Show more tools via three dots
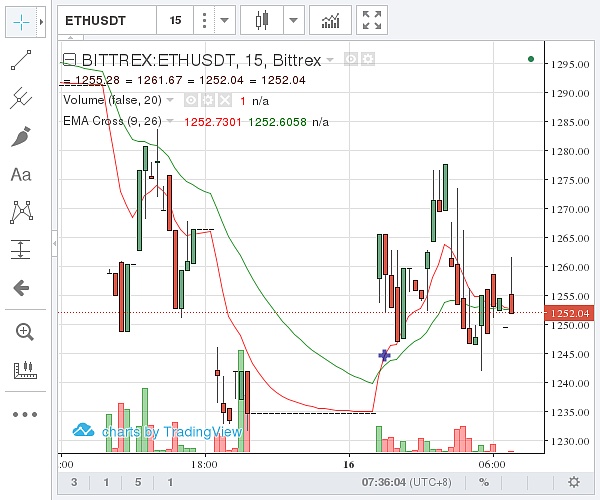The width and height of the screenshot is (600, 500). 22,414
